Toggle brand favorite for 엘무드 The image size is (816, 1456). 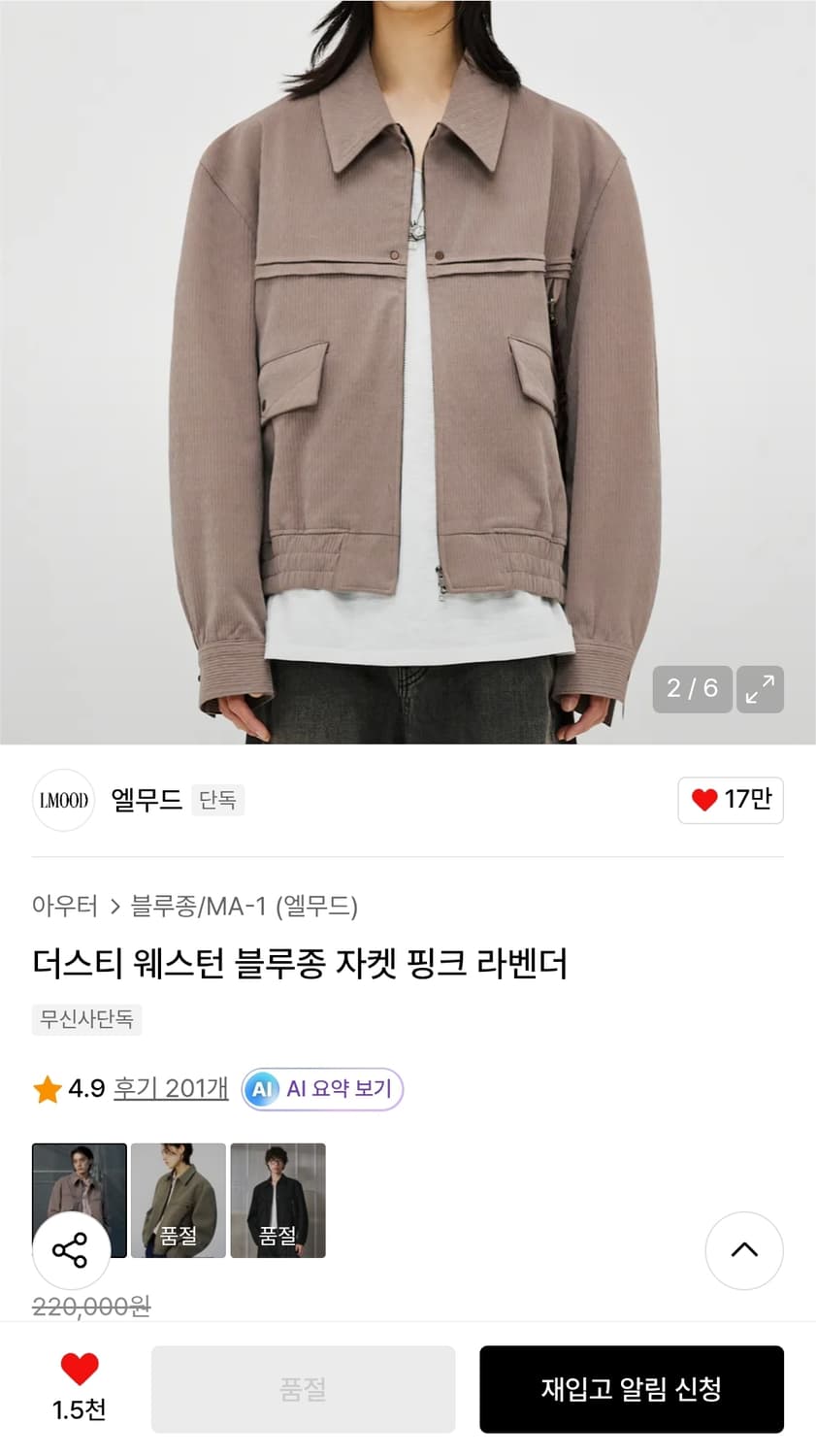[x=730, y=801]
